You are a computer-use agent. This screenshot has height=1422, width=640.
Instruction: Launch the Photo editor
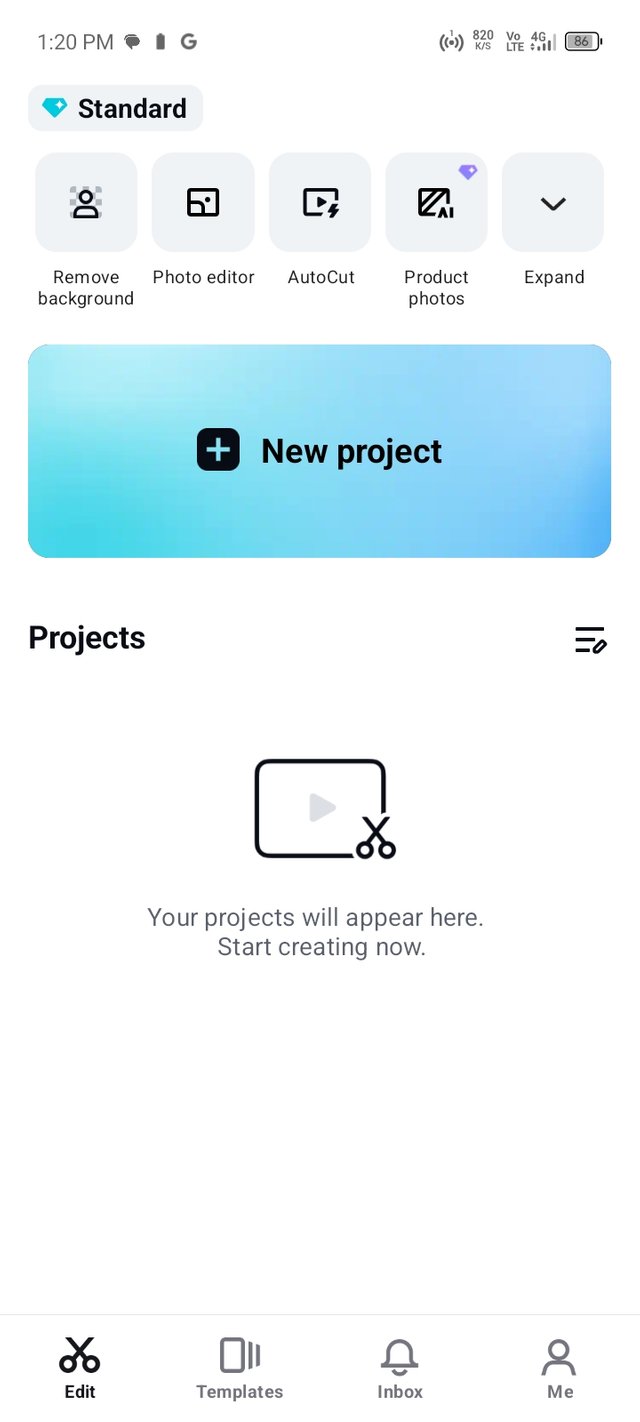coord(203,203)
